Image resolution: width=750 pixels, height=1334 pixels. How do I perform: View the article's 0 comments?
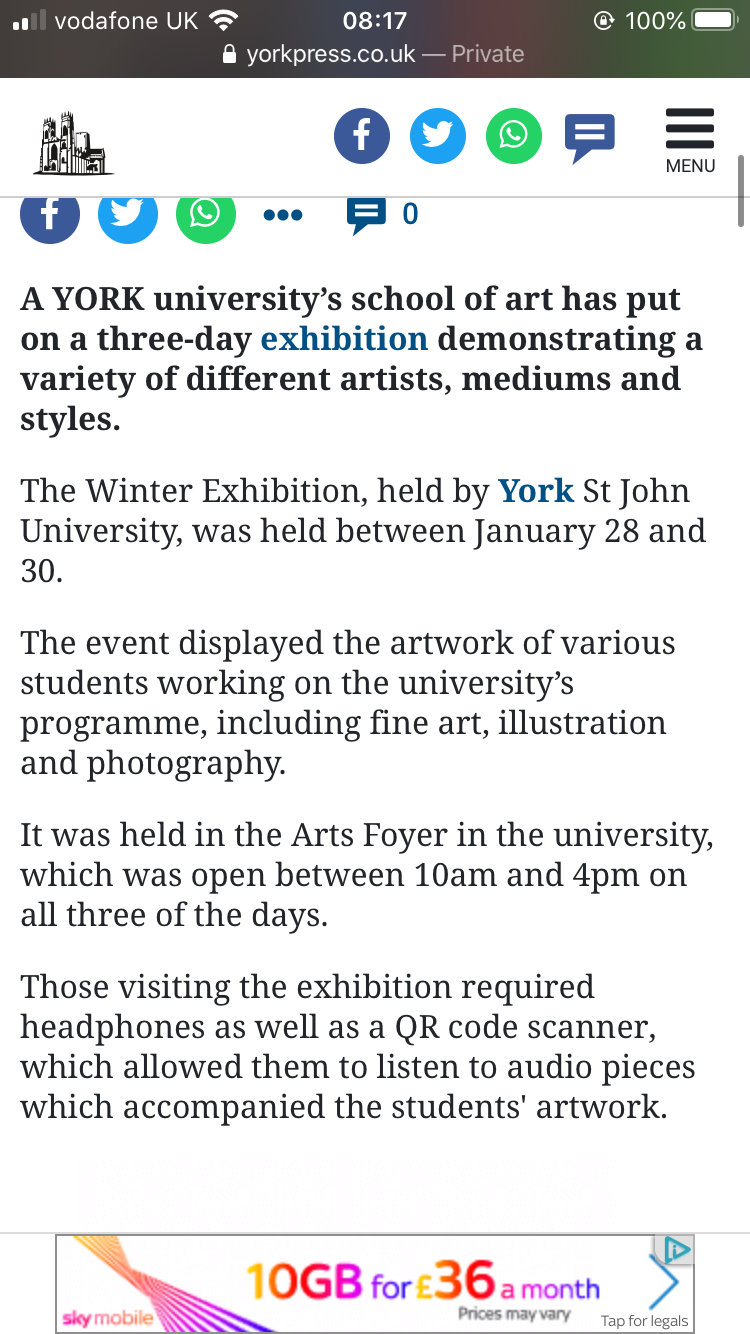tap(383, 214)
